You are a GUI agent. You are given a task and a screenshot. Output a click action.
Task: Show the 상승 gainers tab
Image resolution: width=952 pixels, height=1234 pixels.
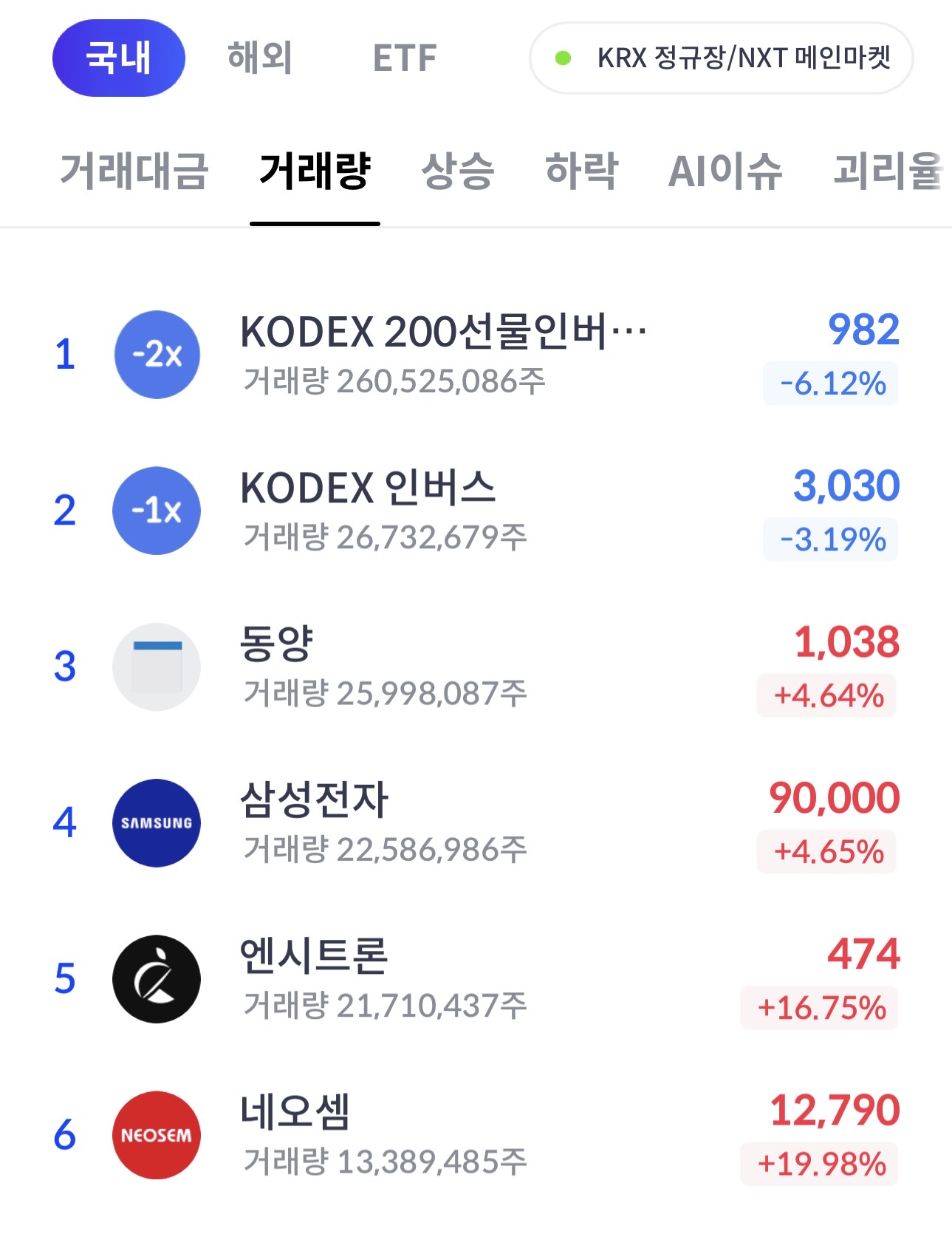[457, 171]
